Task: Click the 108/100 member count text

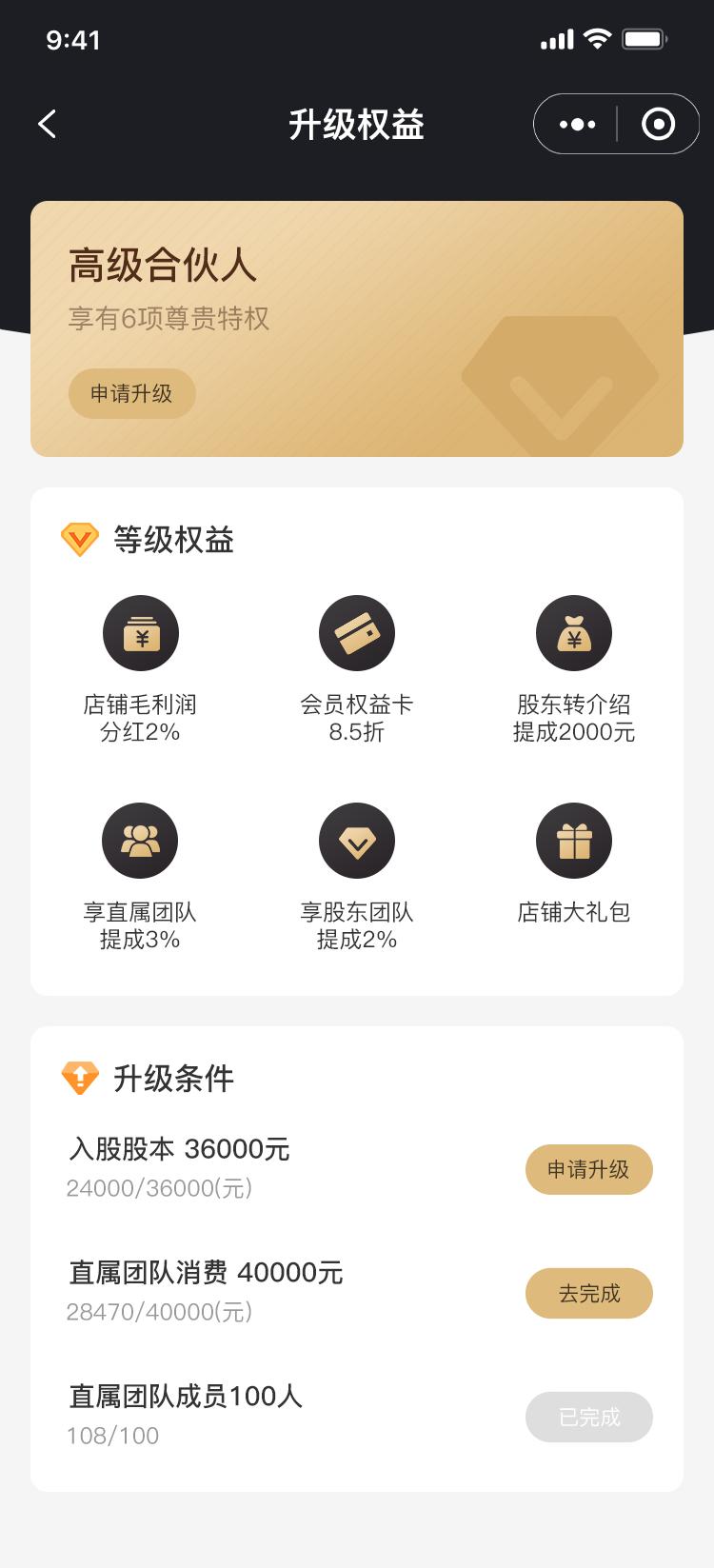Action: pyautogui.click(x=111, y=1435)
